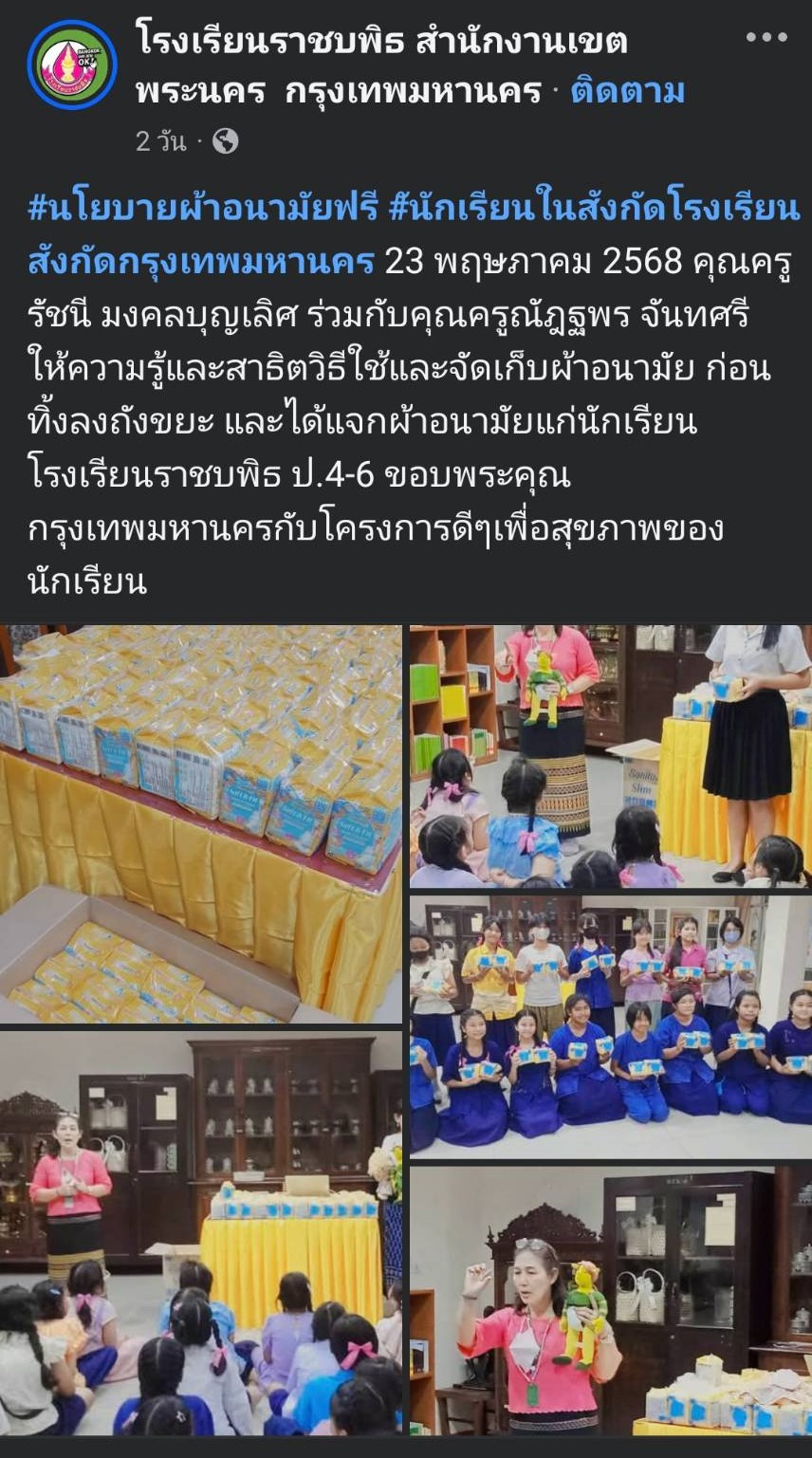Open the page name โรงเรียนราชบพิธ สำนักงานเขตพระนคร
Image resolution: width=812 pixels, height=1458 pixels.
[x=381, y=66]
